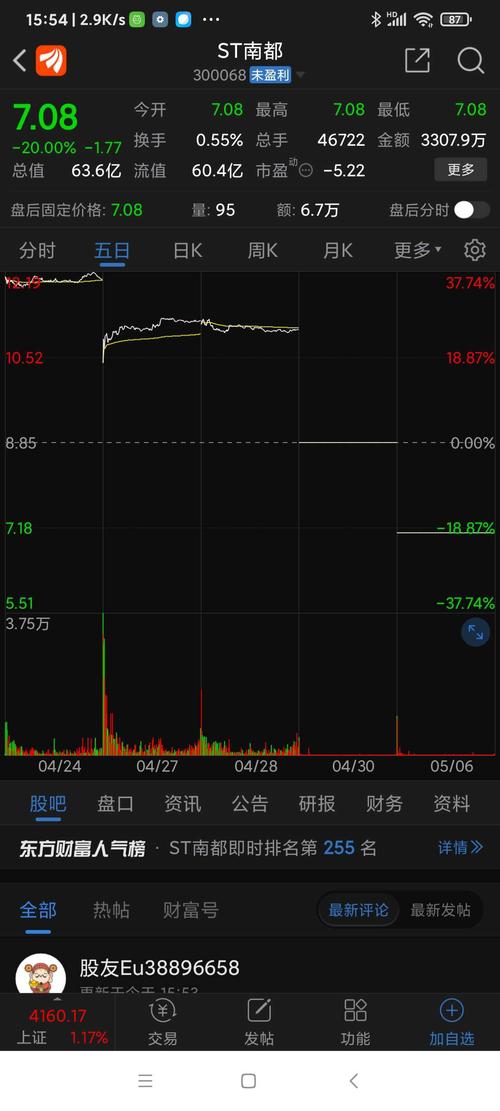The height and width of the screenshot is (1111, 500).
Task: Sort posts by 最新发帖
Action: point(441,910)
